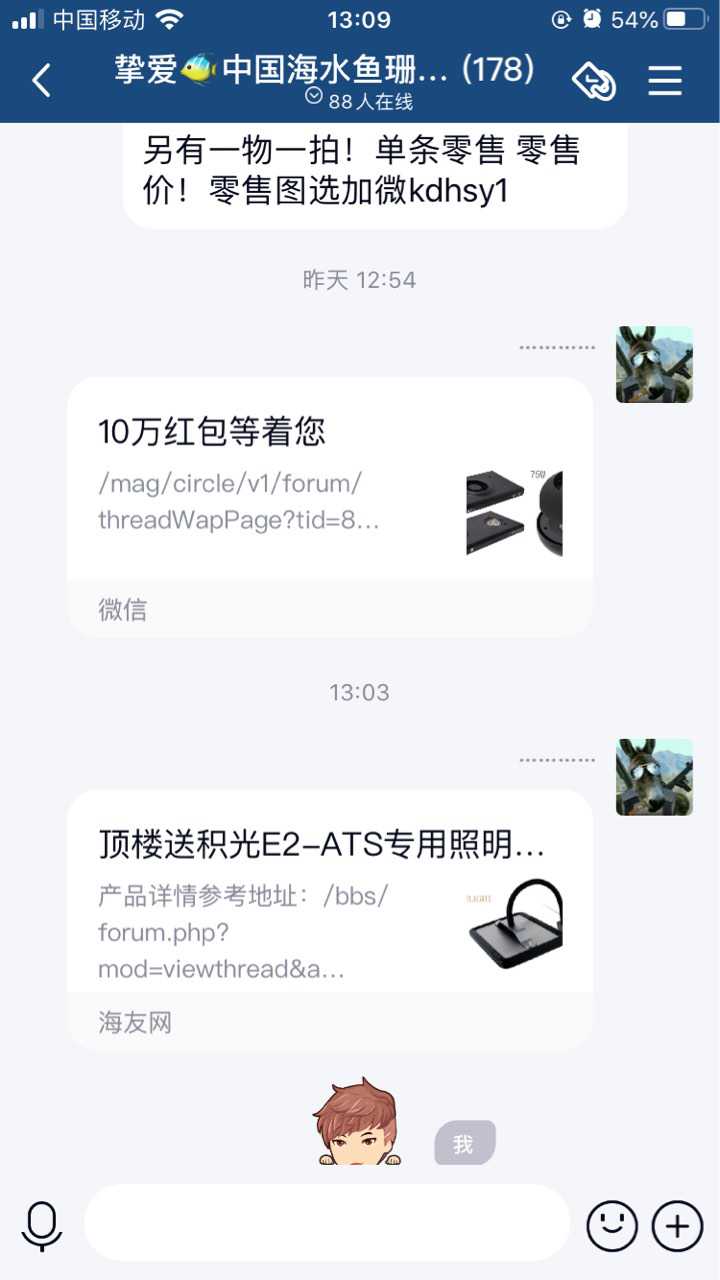Viewport: 720px width, 1280px height.
Task: Open the plus attachments panel
Action: (677, 1224)
